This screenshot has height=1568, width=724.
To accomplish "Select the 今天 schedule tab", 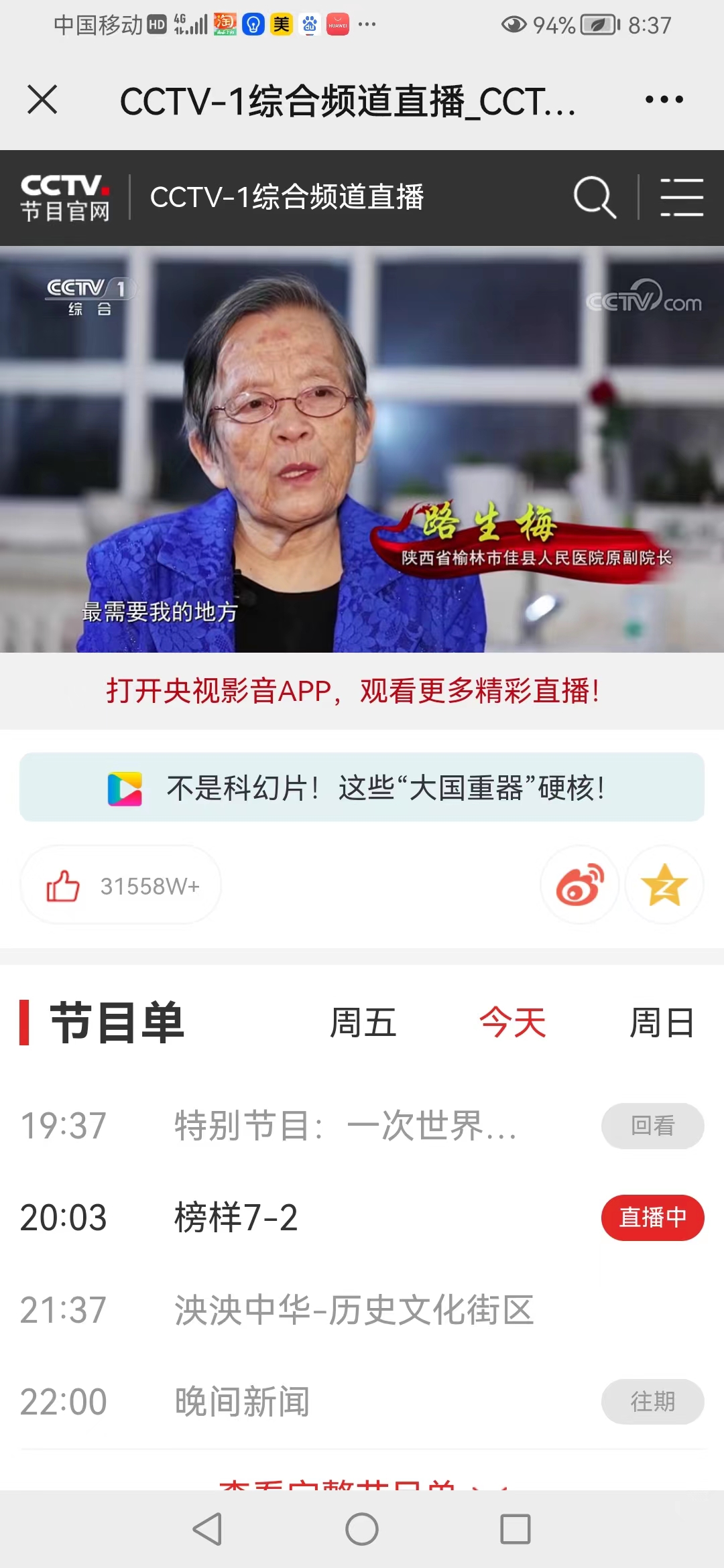I will [x=513, y=1023].
